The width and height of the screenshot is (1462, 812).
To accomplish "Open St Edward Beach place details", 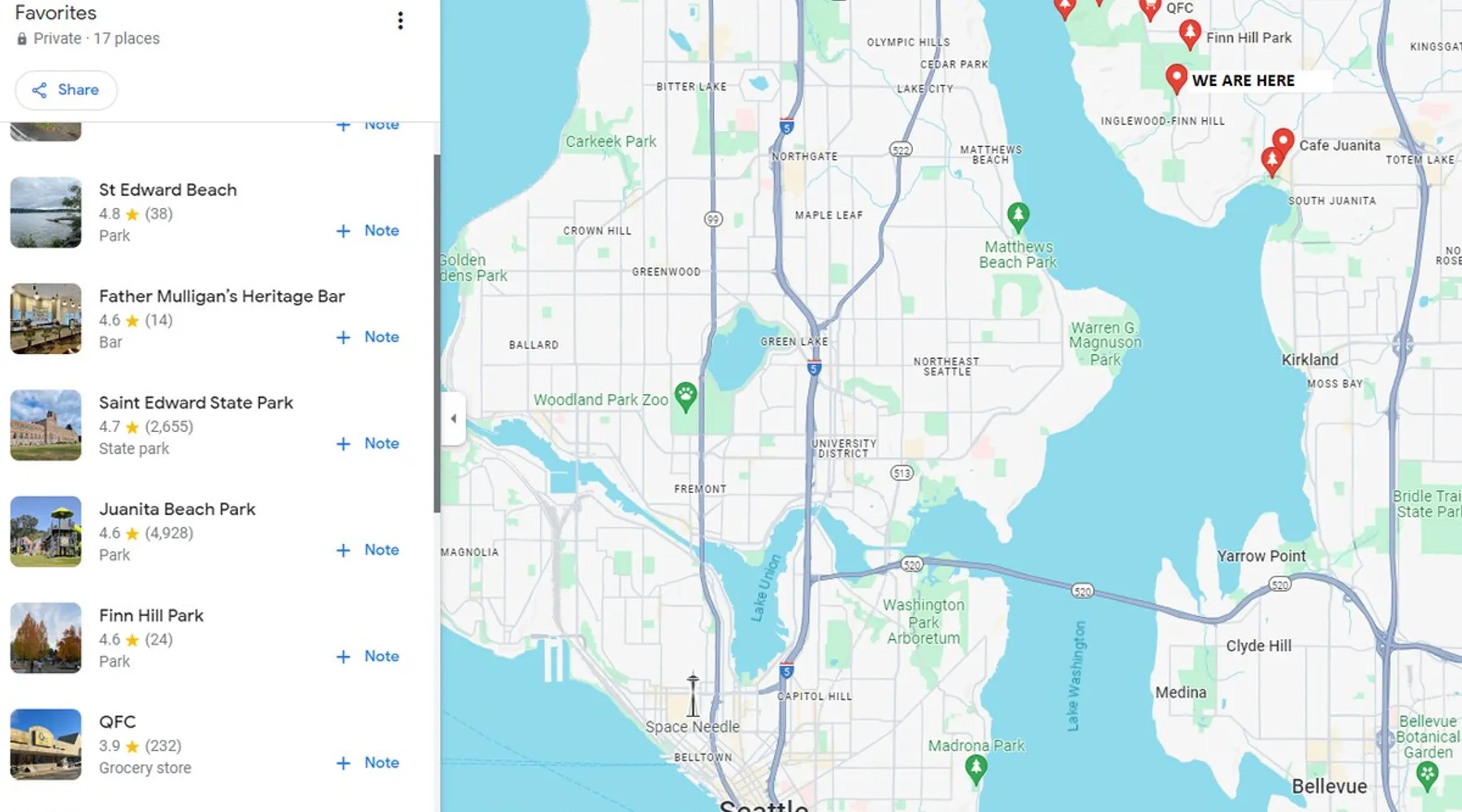I will (x=167, y=190).
